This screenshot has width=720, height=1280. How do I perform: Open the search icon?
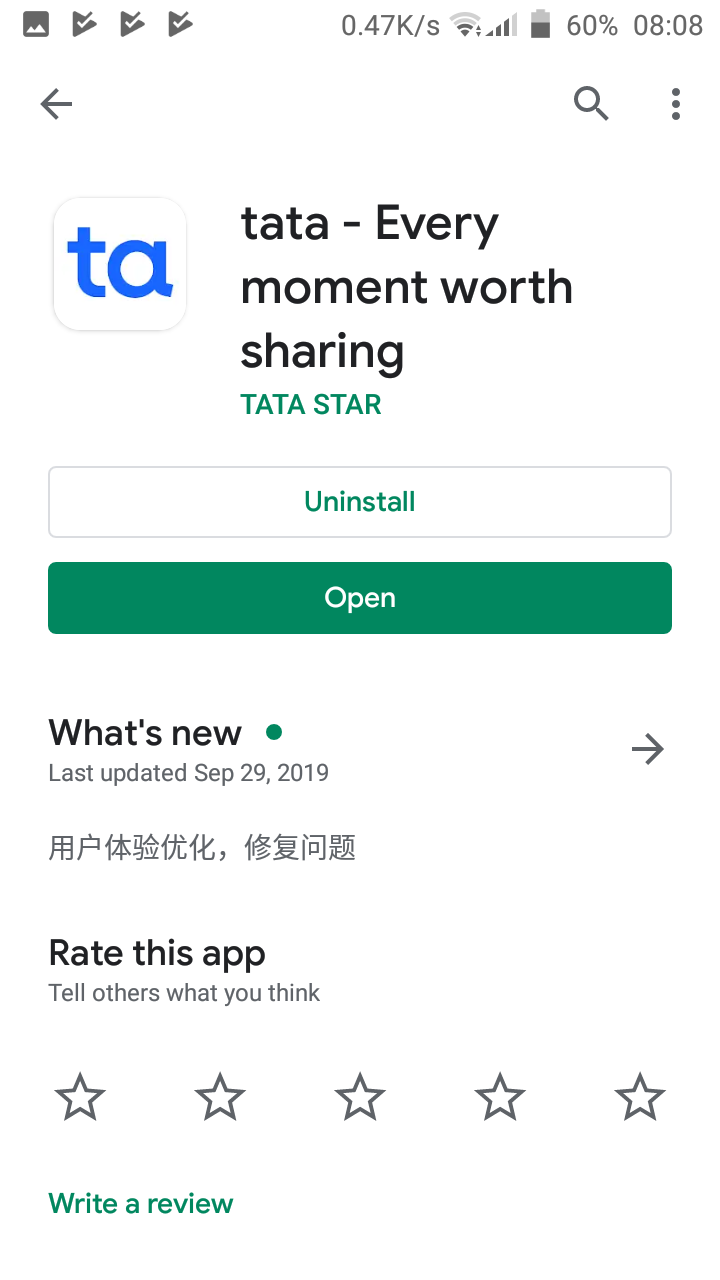click(x=591, y=103)
